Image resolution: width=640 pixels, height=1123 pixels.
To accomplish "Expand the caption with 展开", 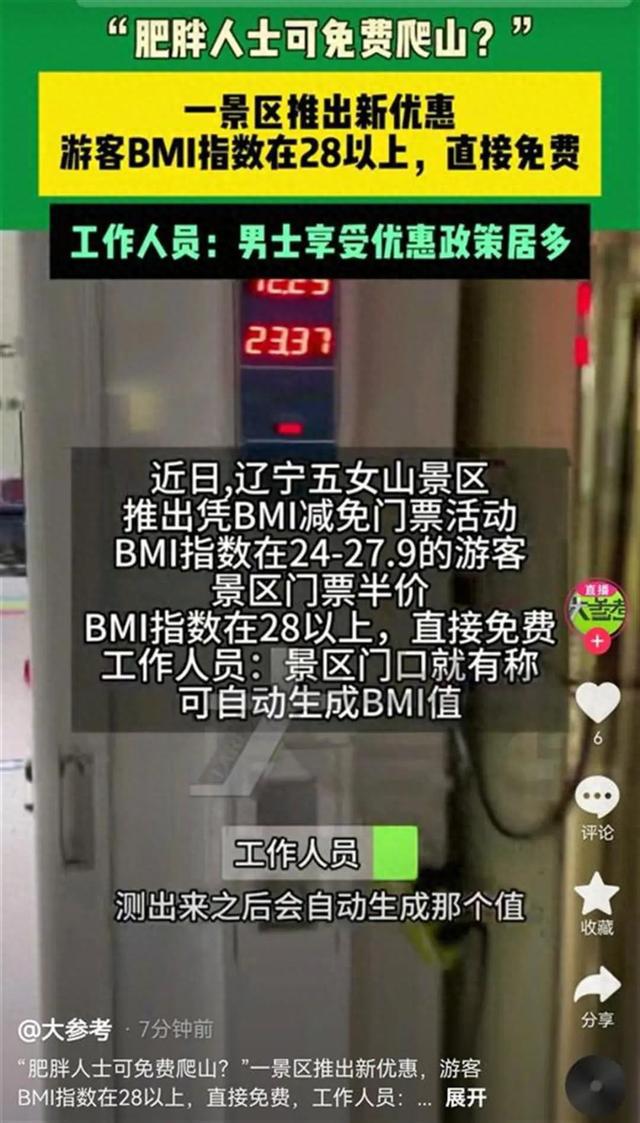I will [465, 1097].
